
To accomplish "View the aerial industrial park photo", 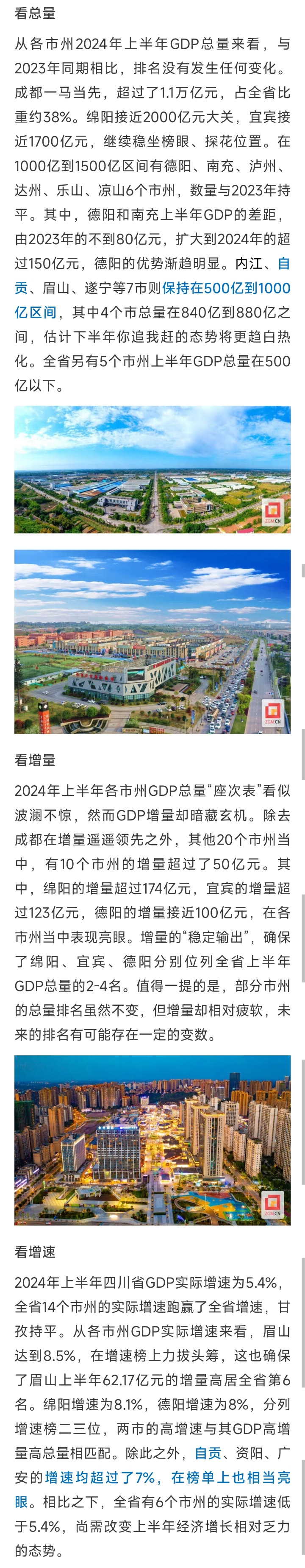I will (x=152, y=469).
